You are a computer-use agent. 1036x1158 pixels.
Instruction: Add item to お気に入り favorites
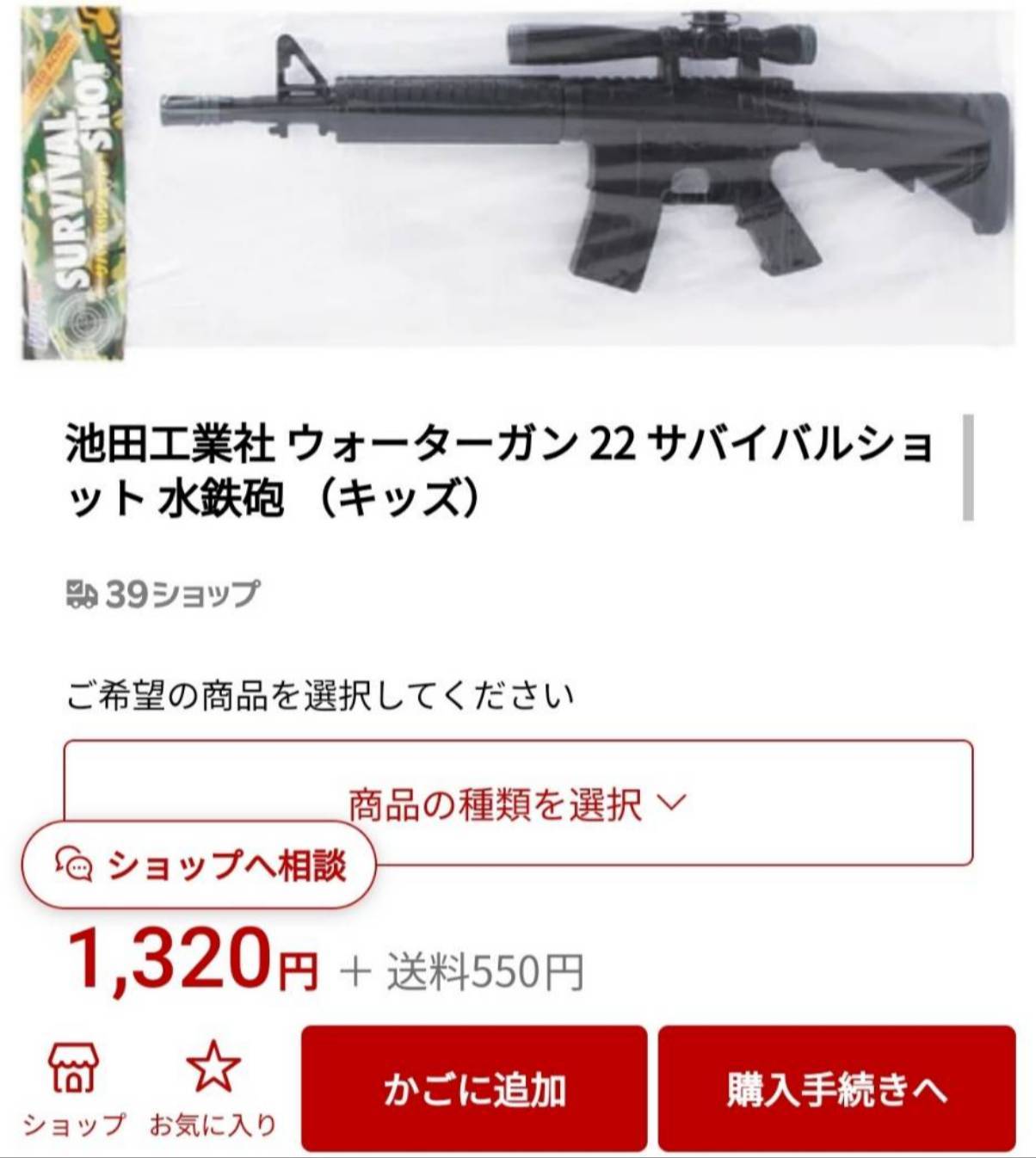pyautogui.click(x=213, y=1089)
